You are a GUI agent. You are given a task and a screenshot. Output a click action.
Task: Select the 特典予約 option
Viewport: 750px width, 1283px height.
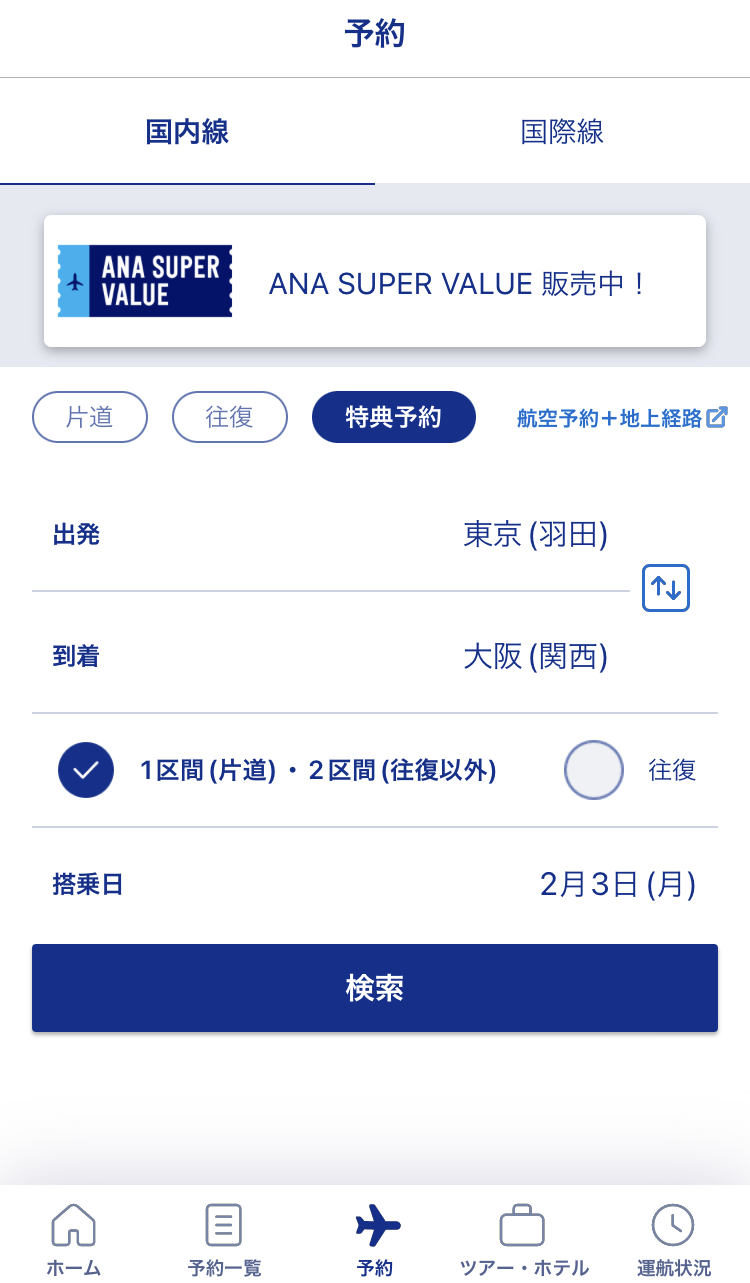pos(394,417)
